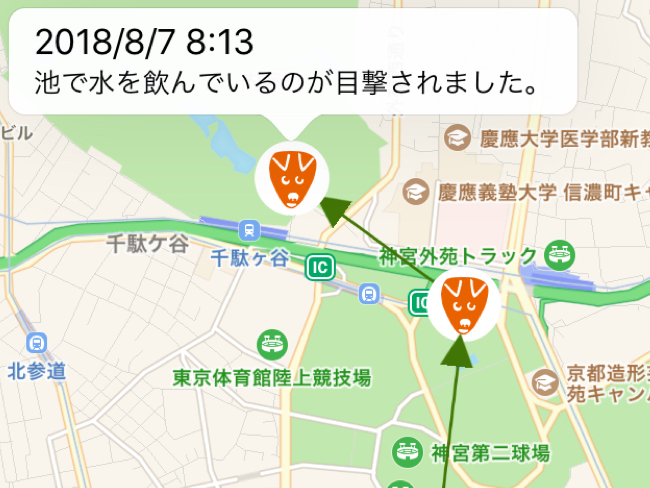The width and height of the screenshot is (650, 488).
Task: Select the deer pin near 神宮外苑トラック
Action: coord(464,304)
